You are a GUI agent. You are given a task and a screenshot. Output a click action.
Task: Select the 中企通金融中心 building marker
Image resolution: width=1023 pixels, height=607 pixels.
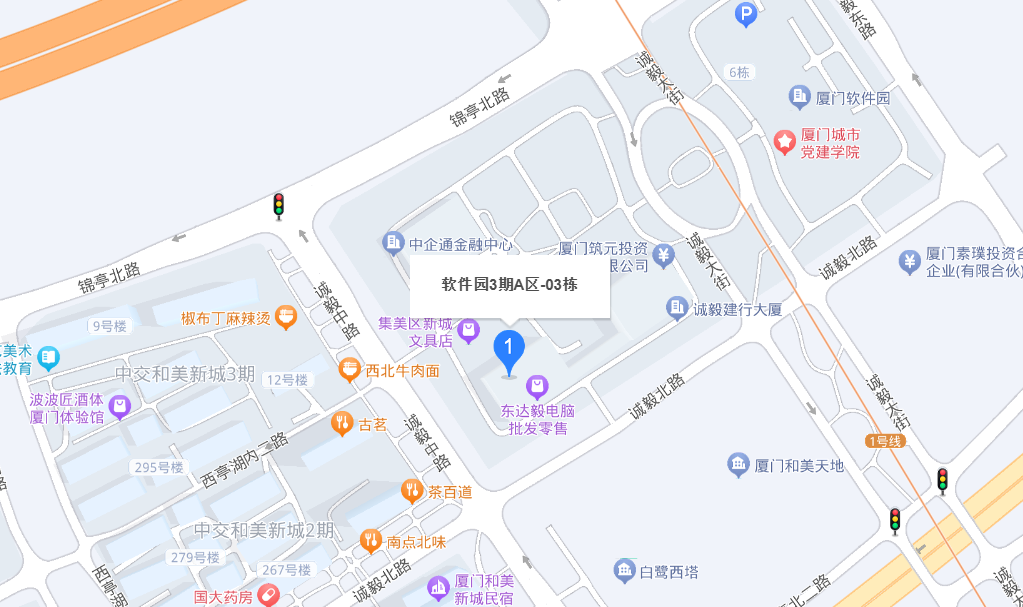393,243
